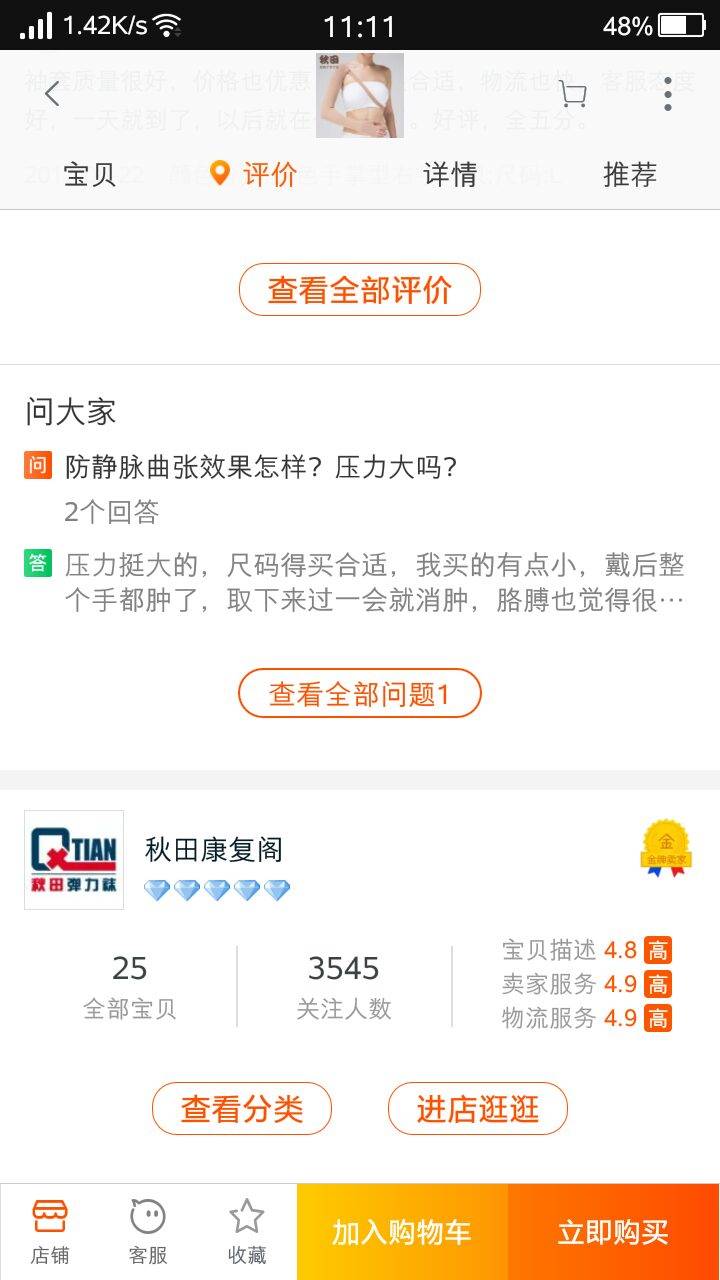Open the shopping cart icon
This screenshot has width=720, height=1280.
tap(572, 95)
